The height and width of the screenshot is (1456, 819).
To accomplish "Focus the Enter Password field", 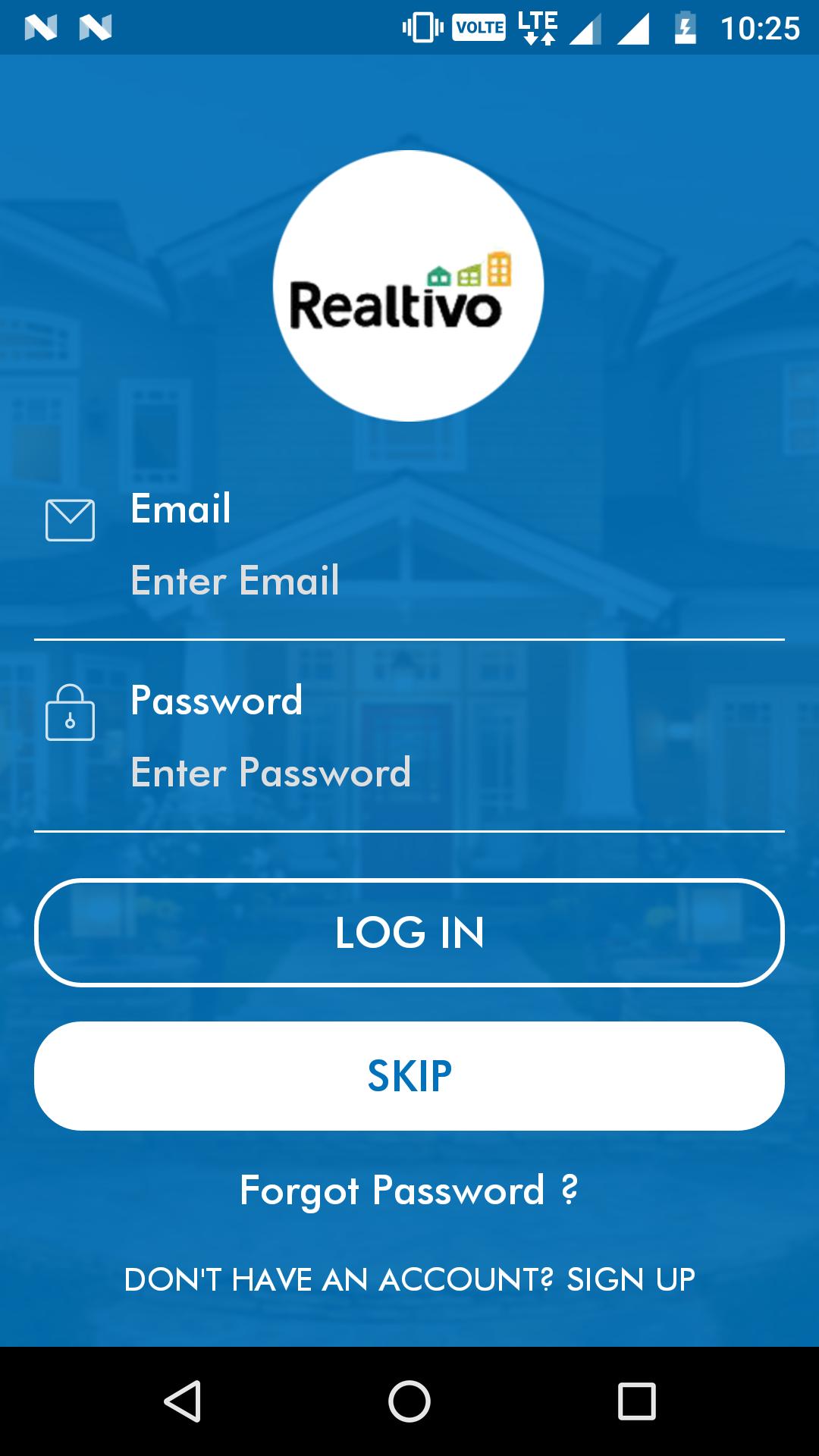I will (x=455, y=773).
